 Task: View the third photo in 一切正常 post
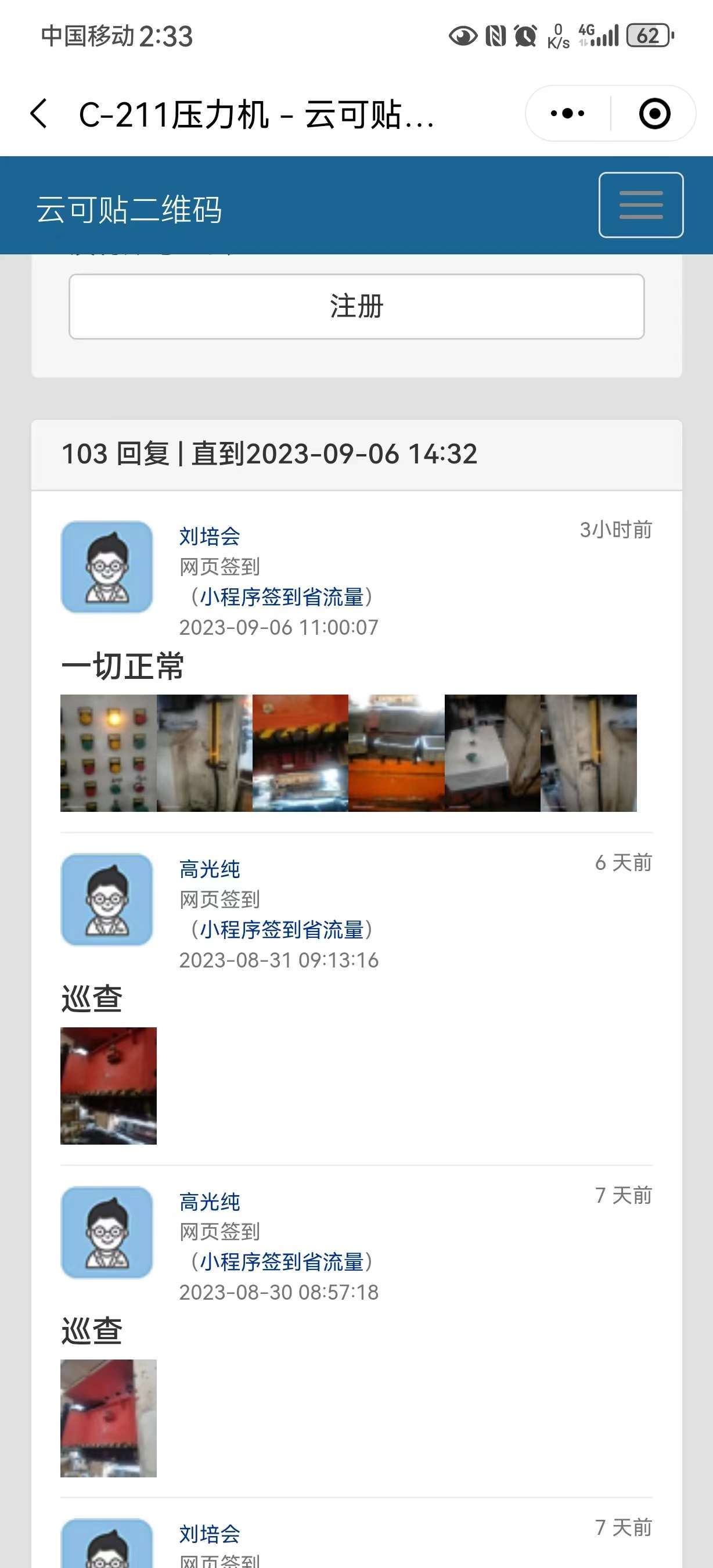301,753
